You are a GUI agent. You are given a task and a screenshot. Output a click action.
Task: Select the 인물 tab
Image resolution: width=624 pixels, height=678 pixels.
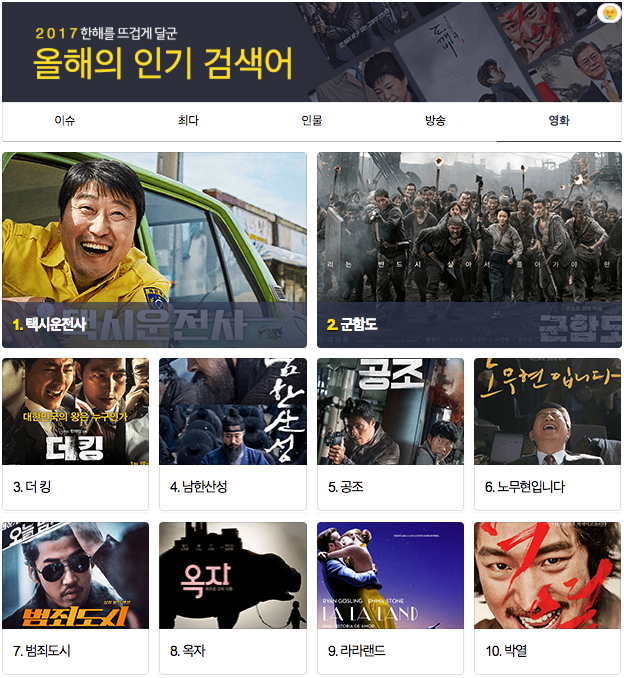(x=311, y=121)
